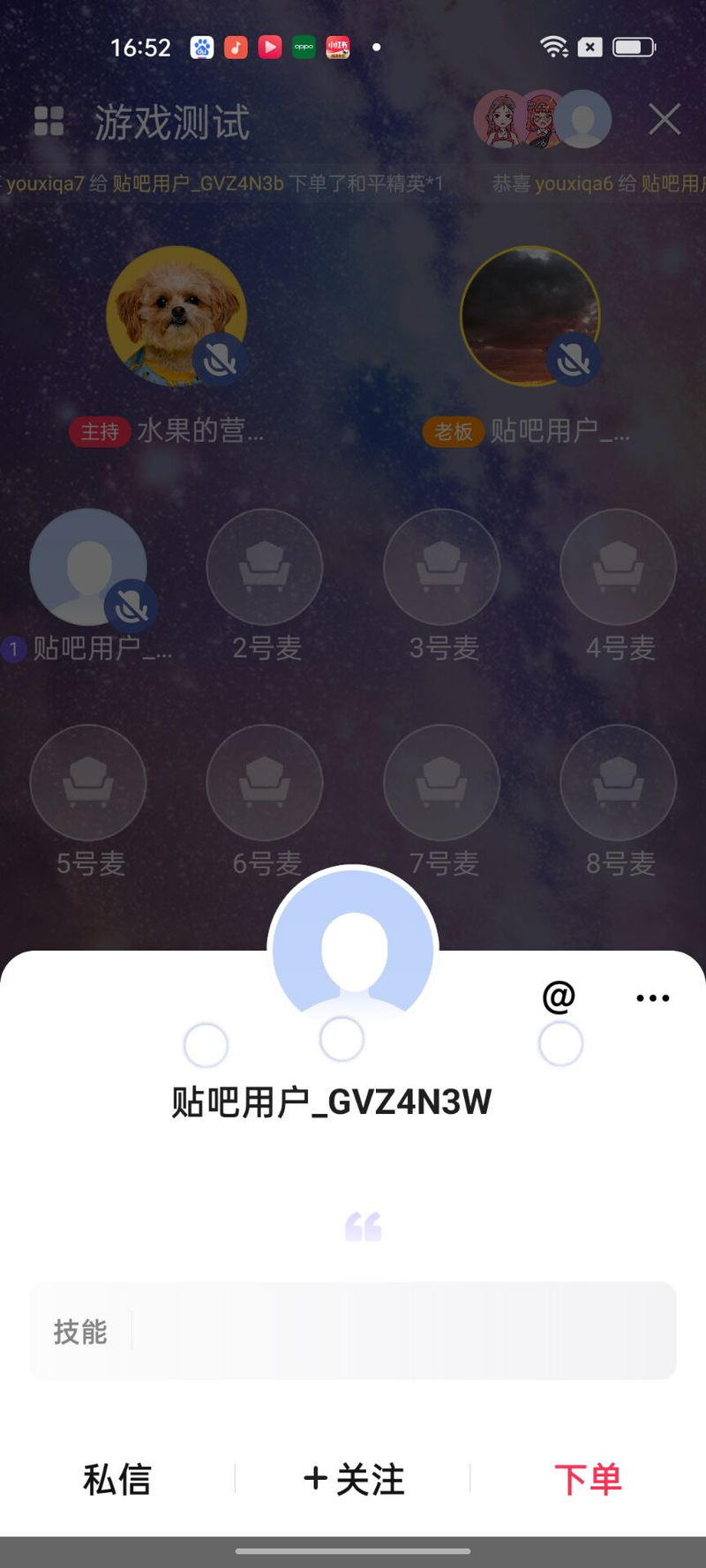The image size is (706, 1568).
Task: Close the 游戏测试 room with X
Action: pos(664,119)
